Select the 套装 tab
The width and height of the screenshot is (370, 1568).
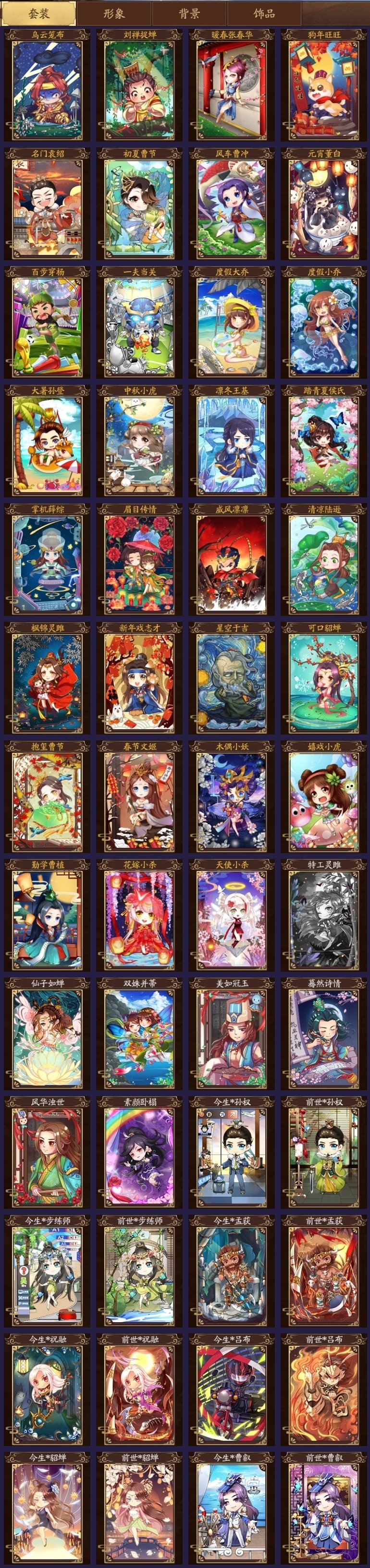coord(39,13)
